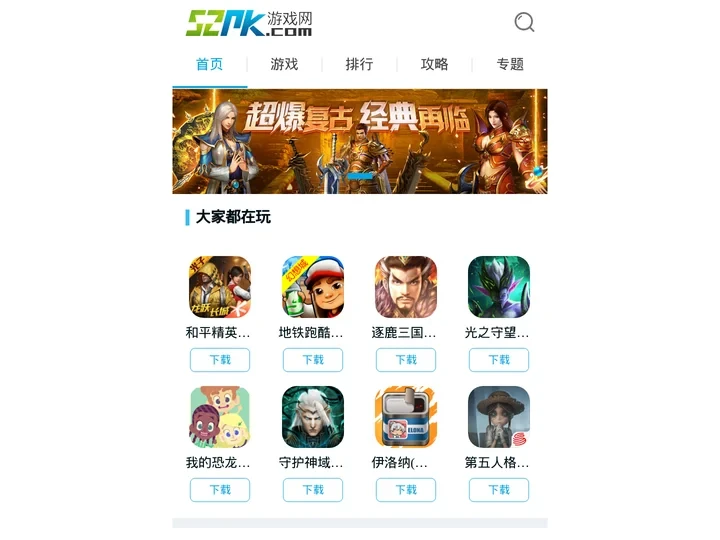The height and width of the screenshot is (540, 720).
Task: Tap the 52PK游戏网 site logo
Action: 248,22
